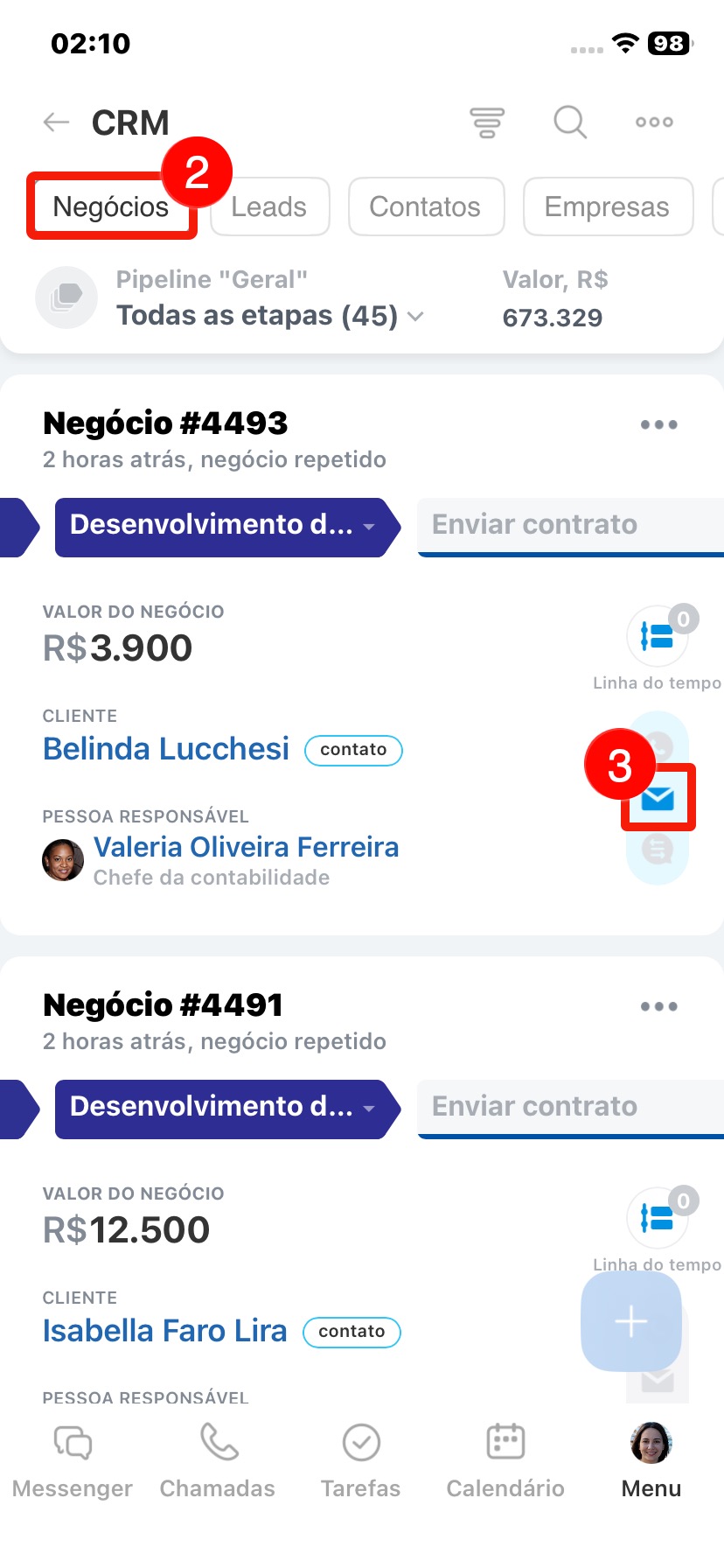
Task: Open the timeline for Negócio #4493
Action: pos(658,637)
